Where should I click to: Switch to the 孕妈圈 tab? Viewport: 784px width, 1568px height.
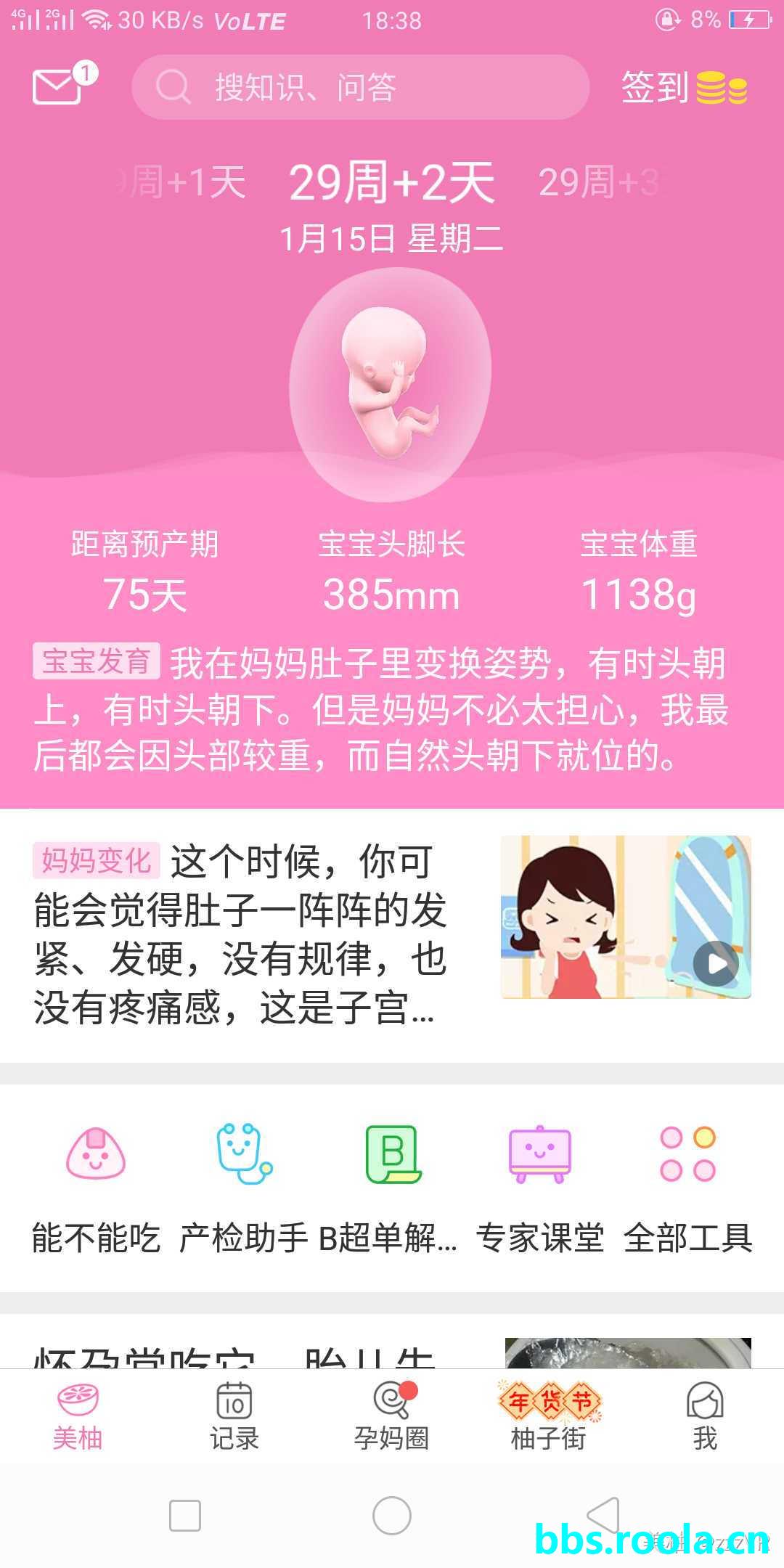click(x=392, y=1416)
